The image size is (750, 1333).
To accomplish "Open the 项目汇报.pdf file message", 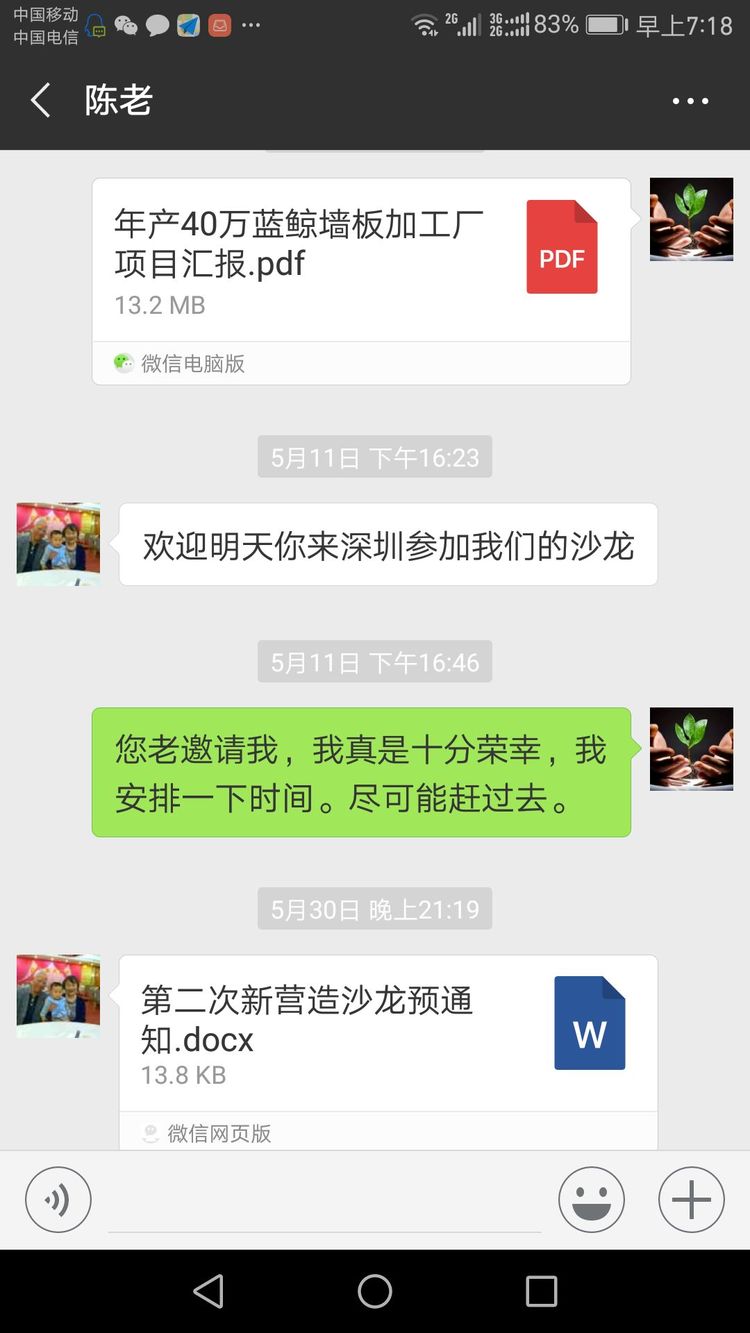I will click(360, 262).
